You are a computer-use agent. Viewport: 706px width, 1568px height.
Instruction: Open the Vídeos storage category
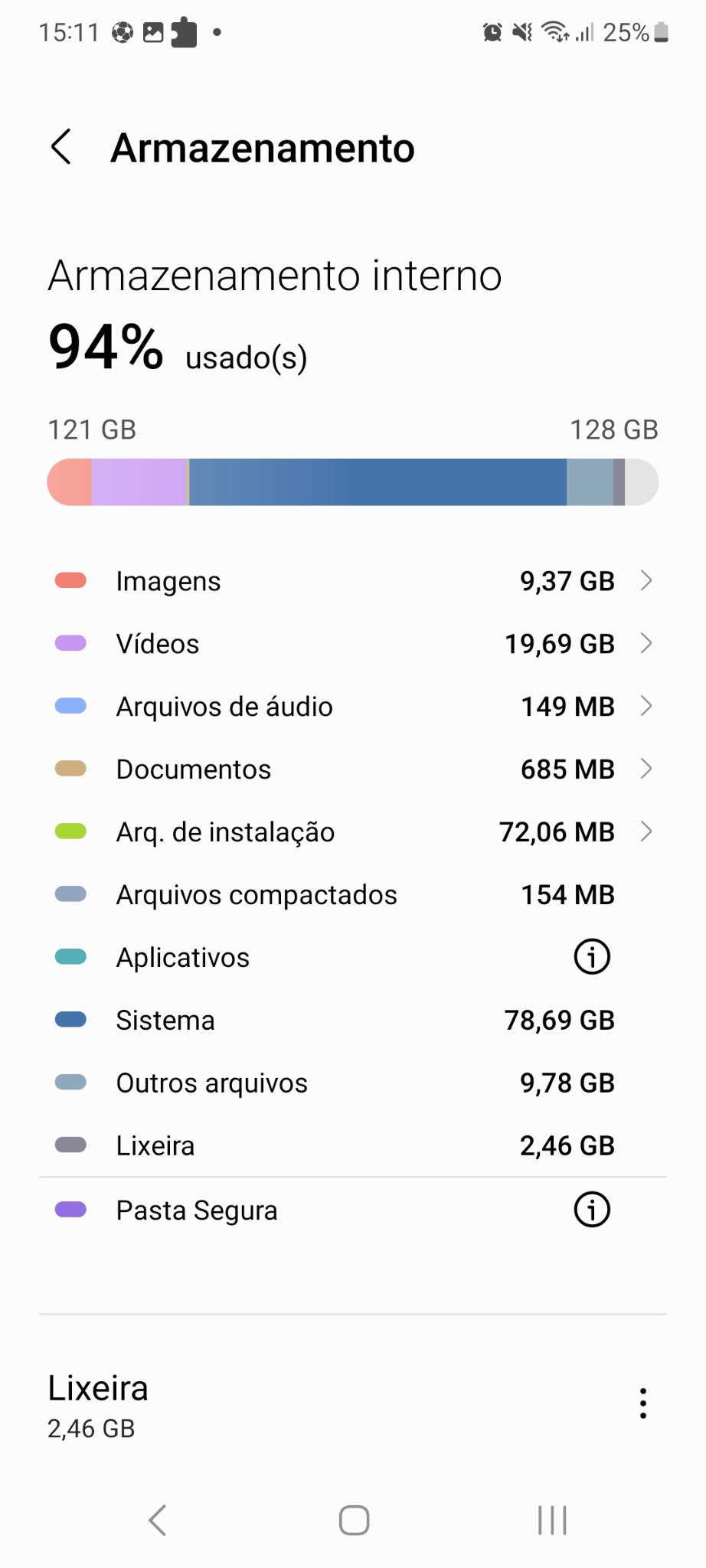(353, 644)
